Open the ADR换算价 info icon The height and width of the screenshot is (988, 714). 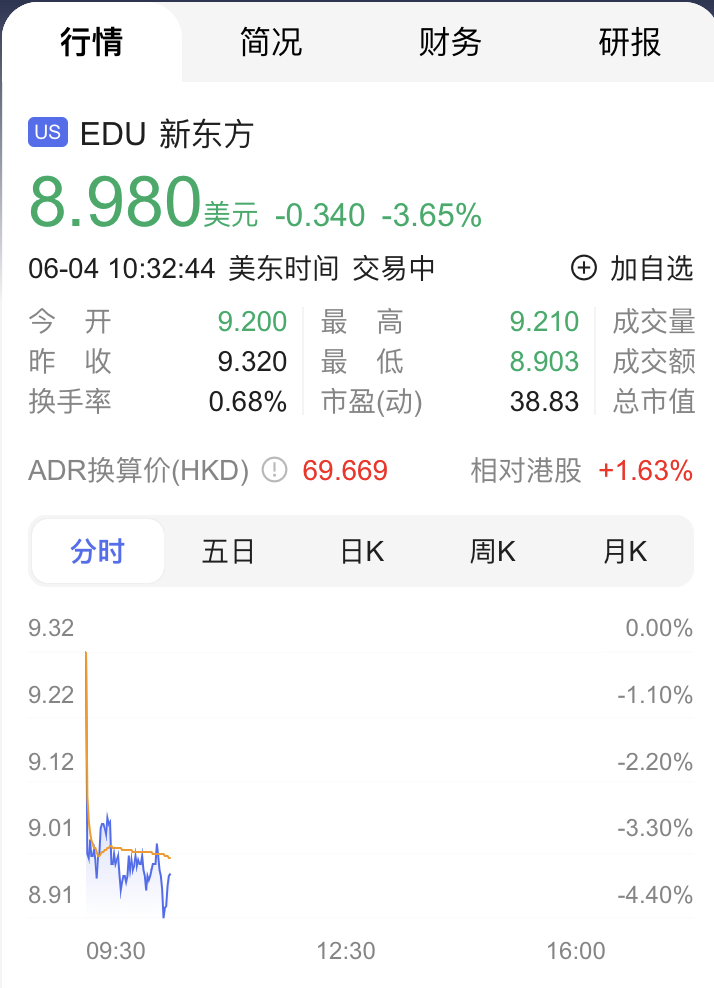[x=274, y=470]
